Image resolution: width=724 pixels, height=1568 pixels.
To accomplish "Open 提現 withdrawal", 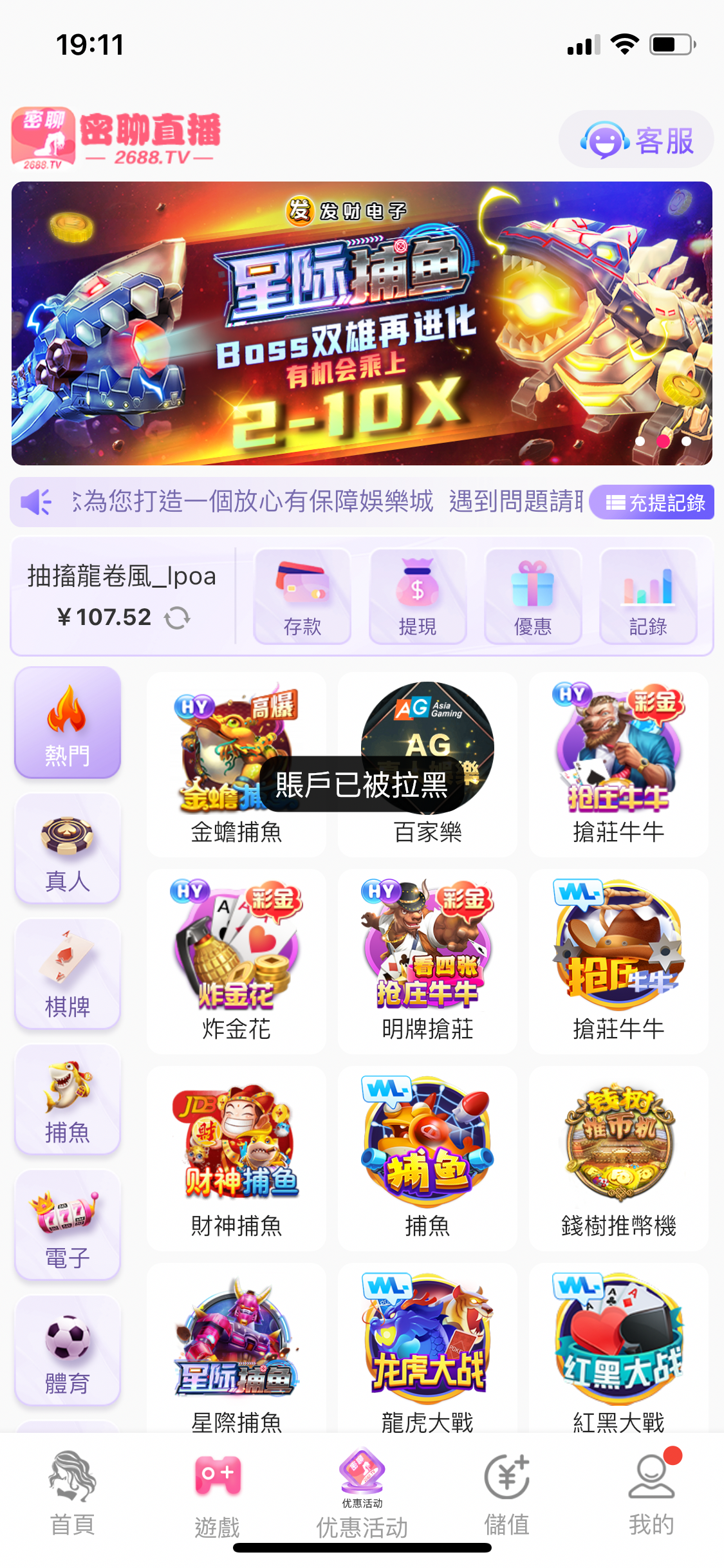I will [x=417, y=596].
